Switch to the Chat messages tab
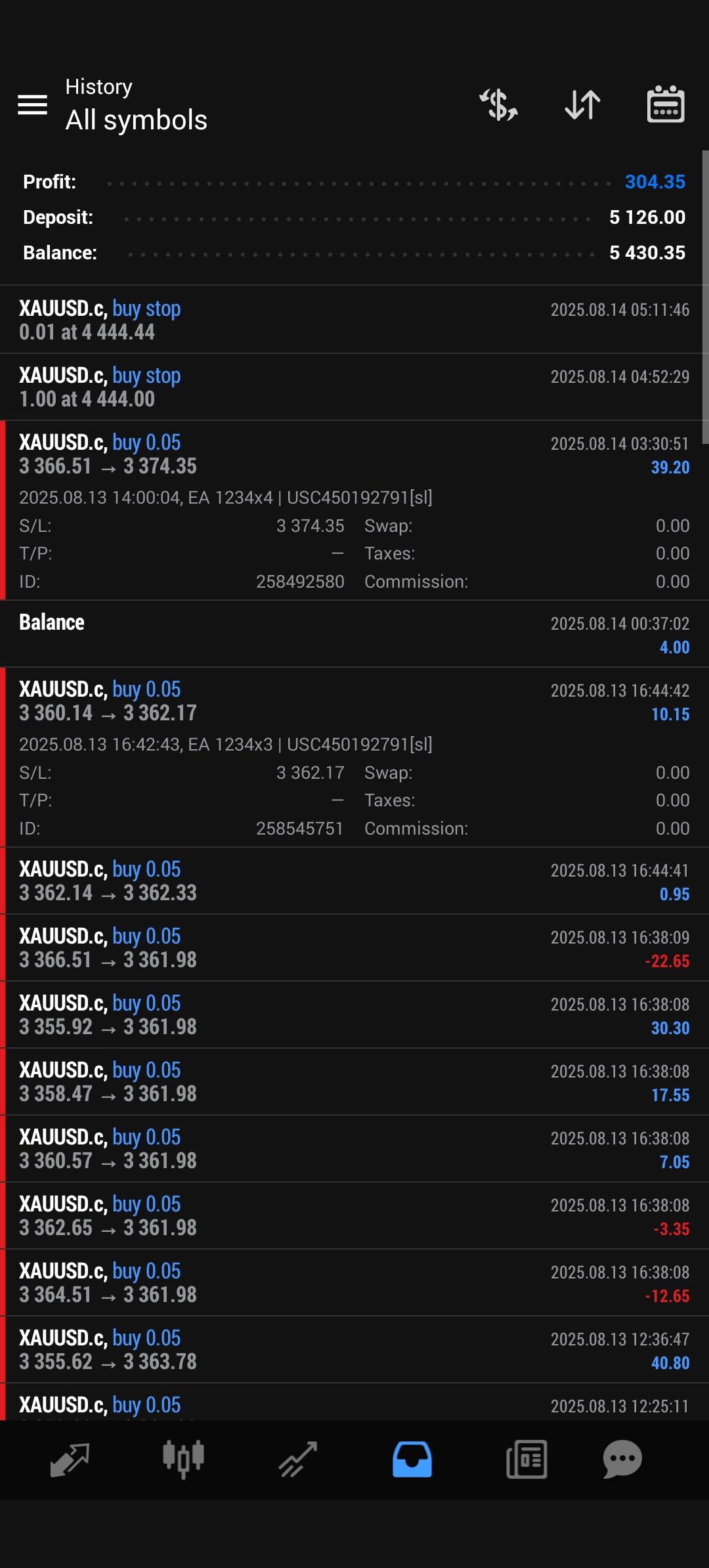709x1568 pixels. click(622, 1460)
